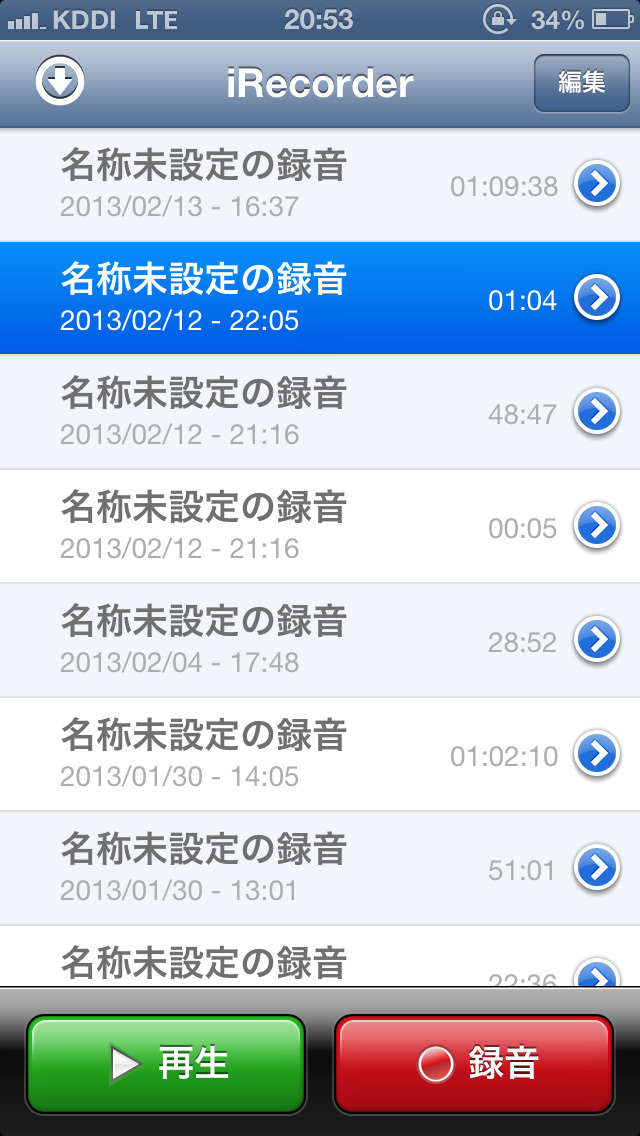Open edit mode with the 編集 button
This screenshot has height=1136, width=640.
(581, 82)
